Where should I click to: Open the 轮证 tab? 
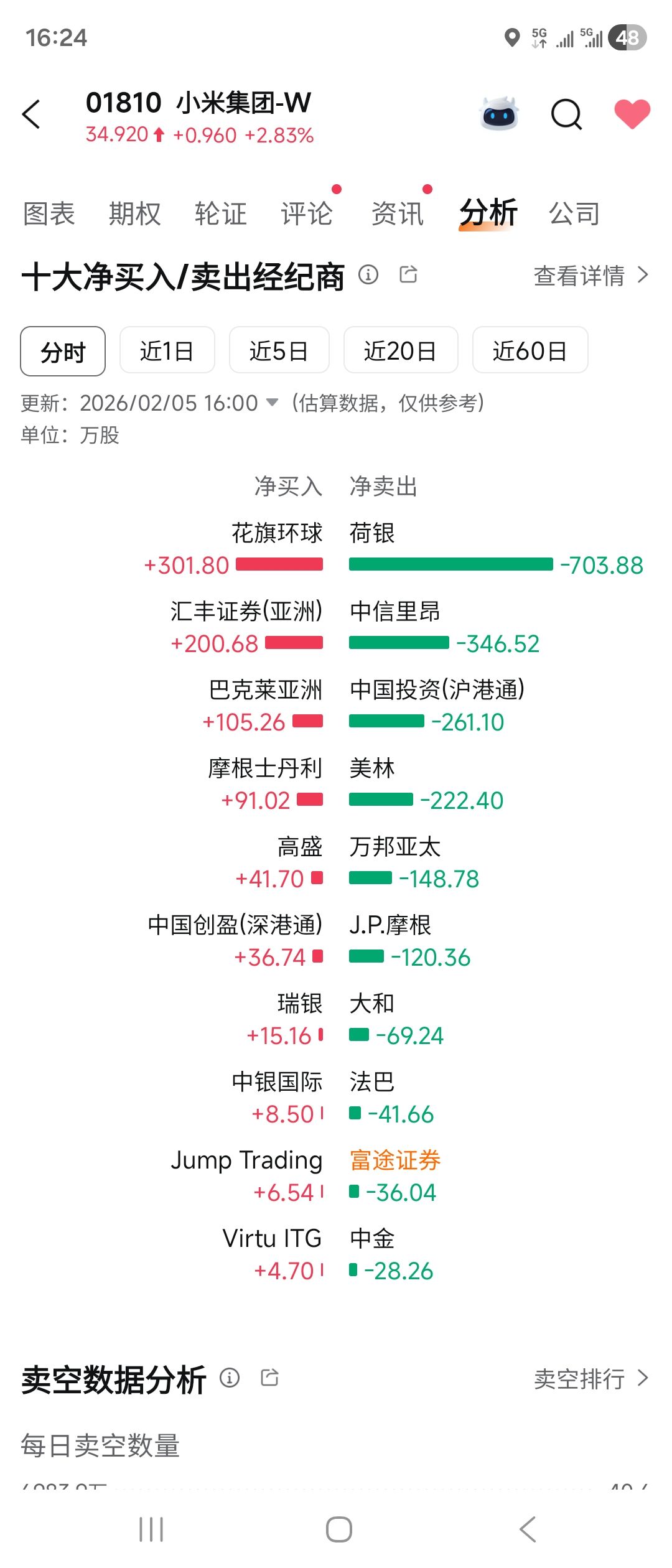coord(220,214)
